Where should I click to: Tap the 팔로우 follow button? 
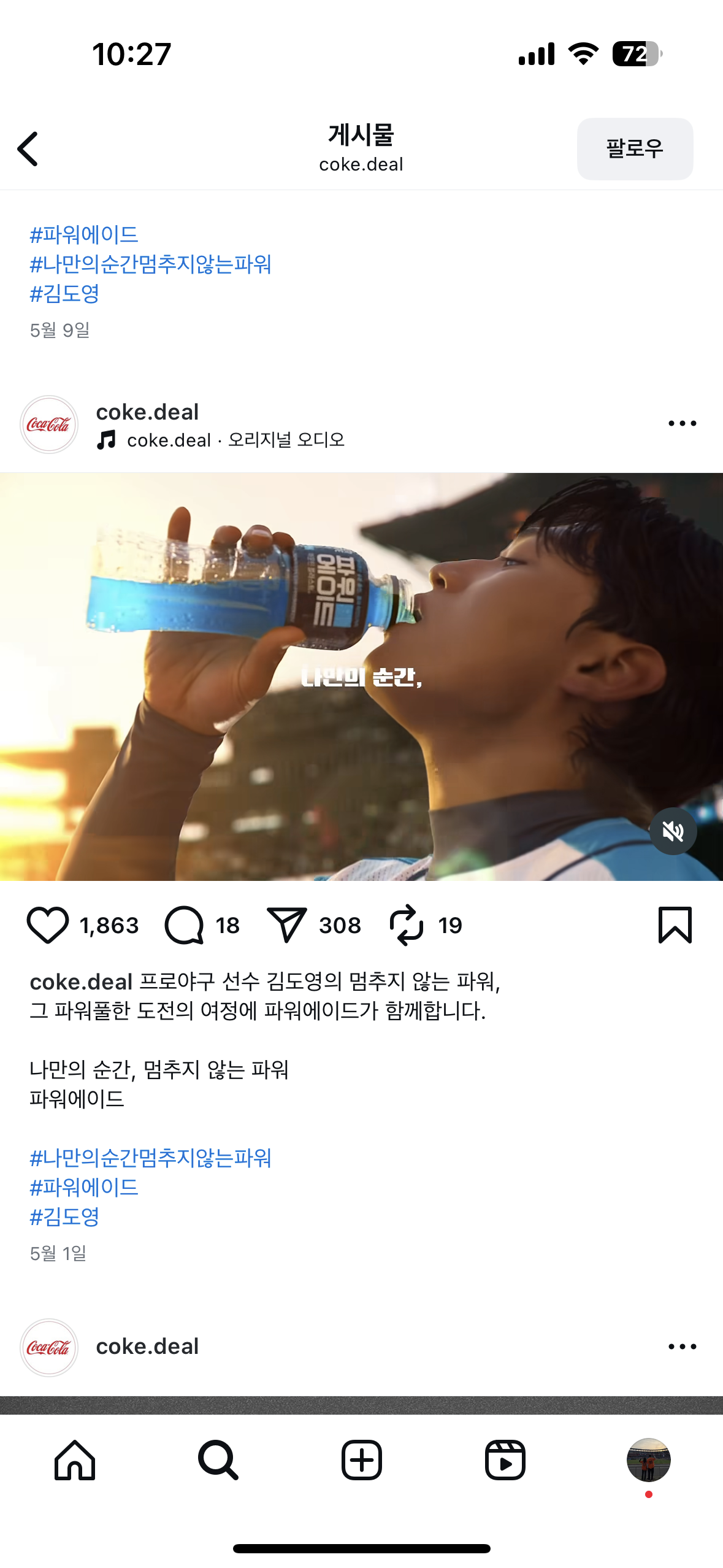point(634,148)
